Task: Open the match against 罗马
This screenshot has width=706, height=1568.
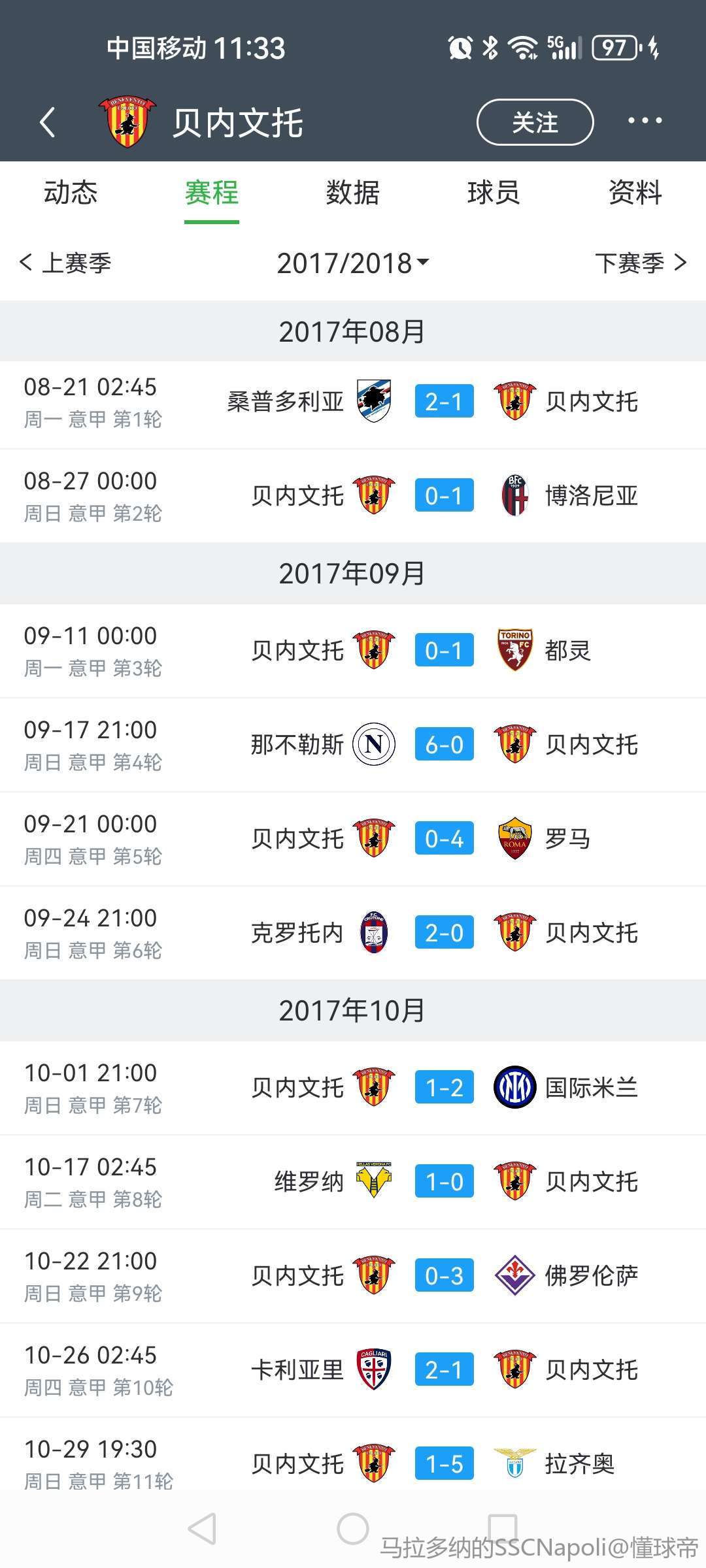Action: pos(353,839)
